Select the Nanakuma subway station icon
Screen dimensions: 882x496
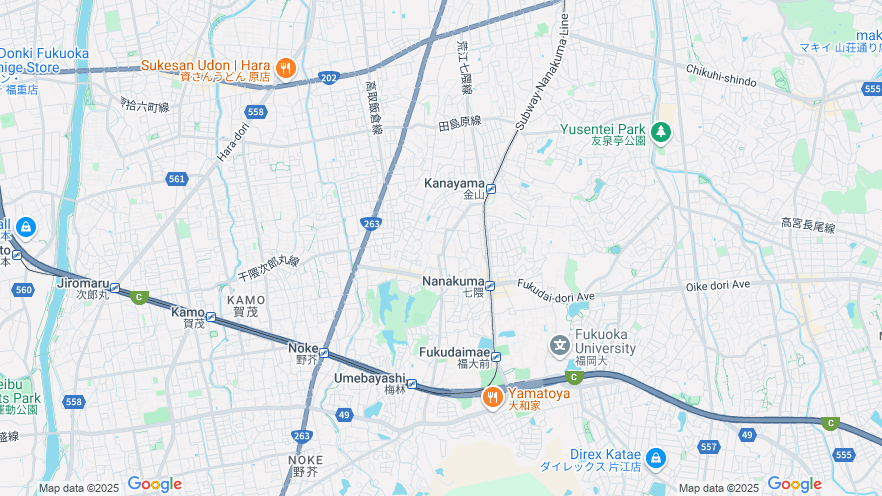[x=491, y=285]
